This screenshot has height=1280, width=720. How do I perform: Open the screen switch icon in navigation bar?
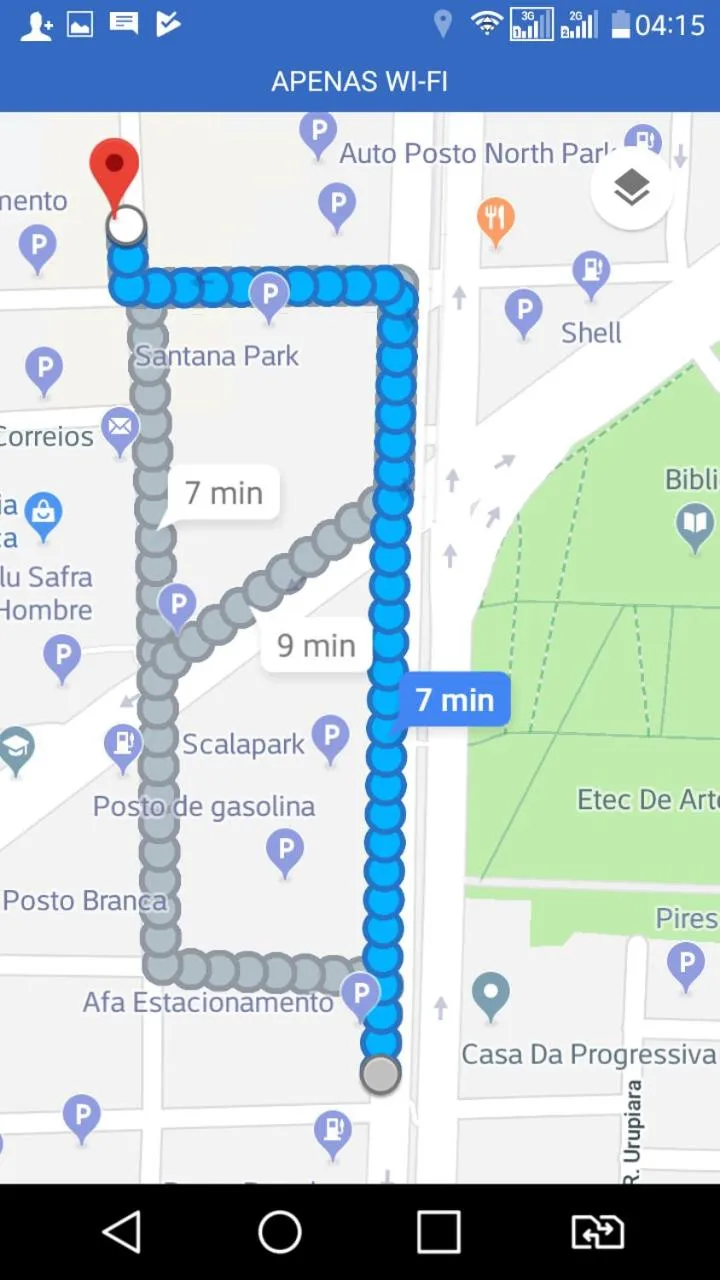point(597,1232)
